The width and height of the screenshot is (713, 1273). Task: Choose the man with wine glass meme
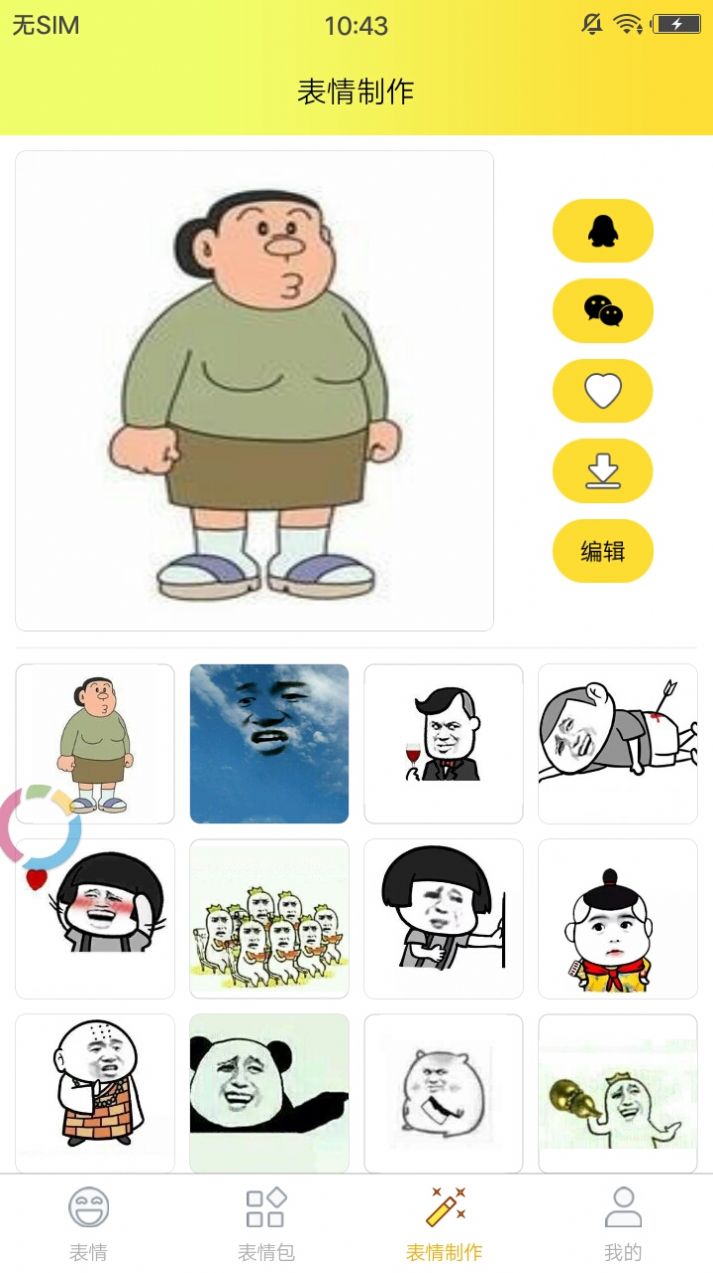(443, 744)
